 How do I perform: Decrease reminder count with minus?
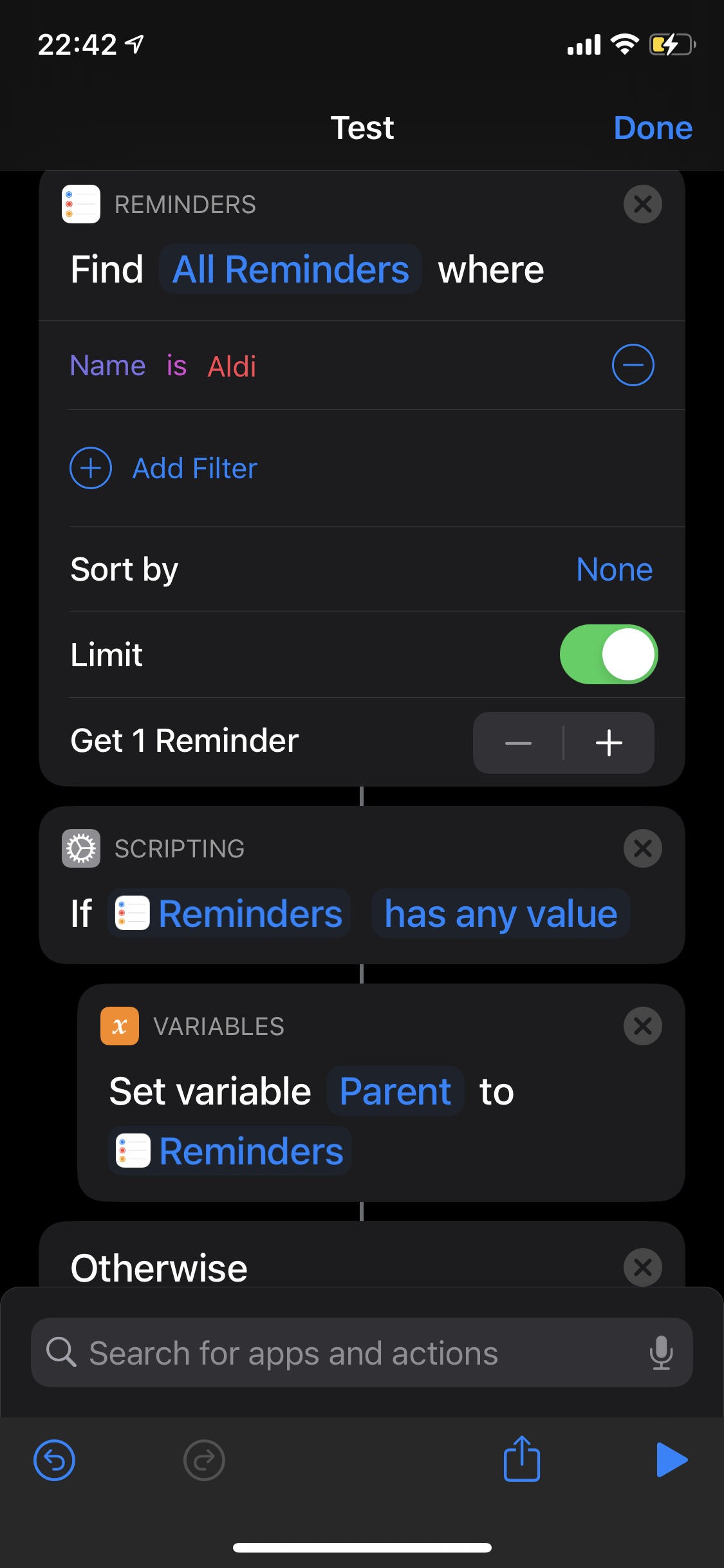click(519, 743)
